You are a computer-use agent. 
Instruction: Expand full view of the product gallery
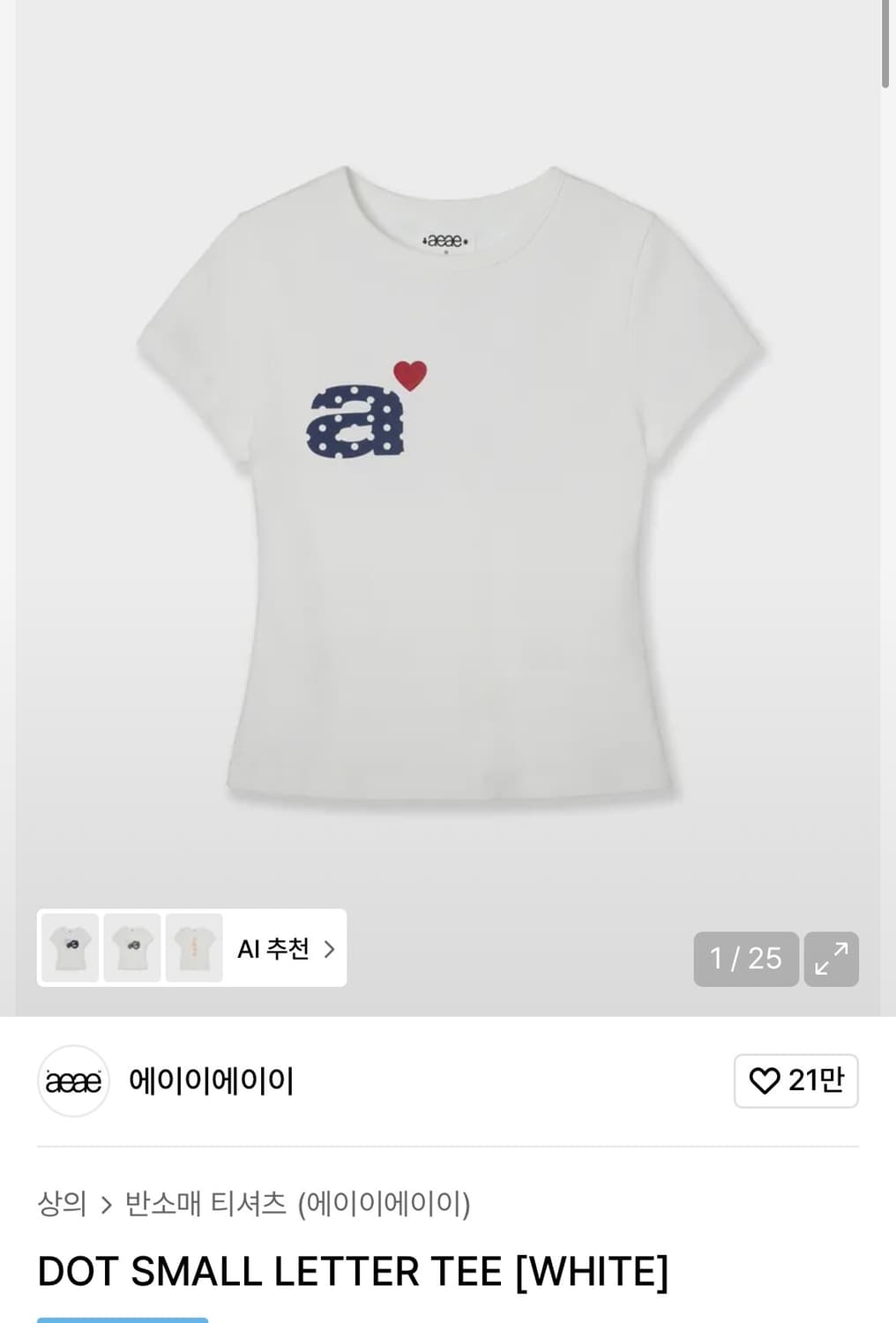pos(831,959)
